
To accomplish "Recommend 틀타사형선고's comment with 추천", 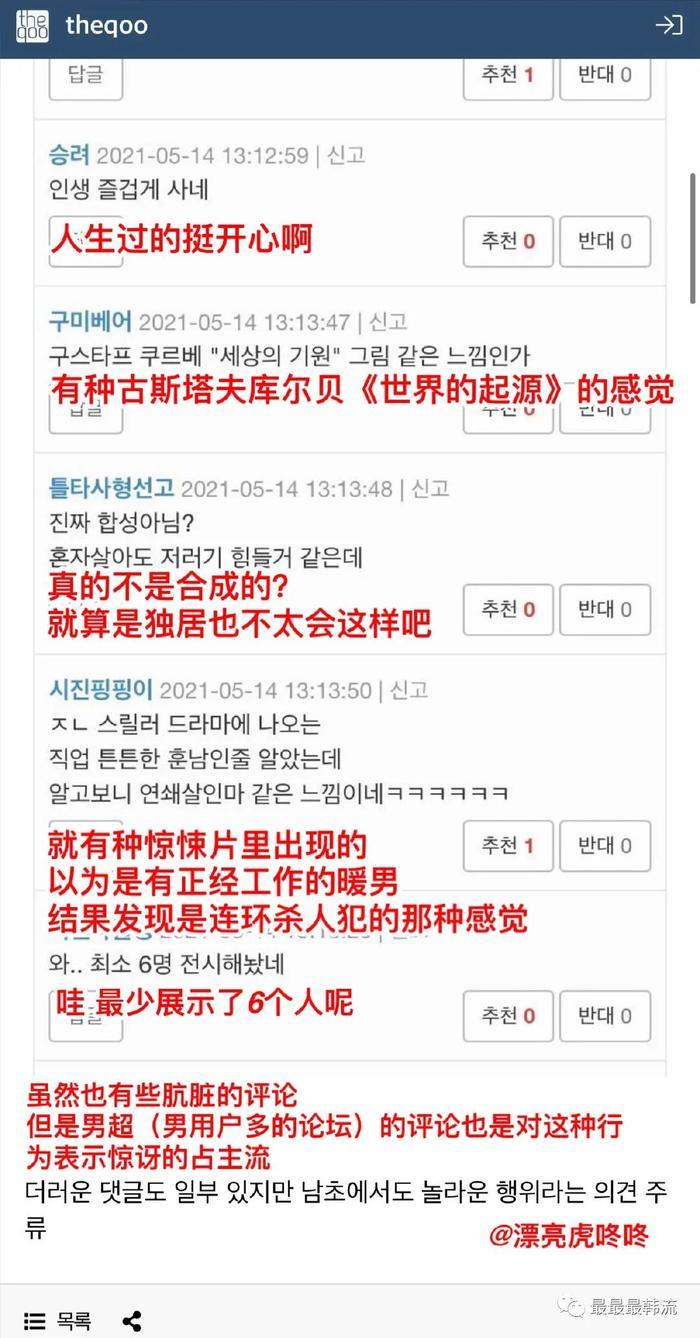I will click(x=508, y=609).
